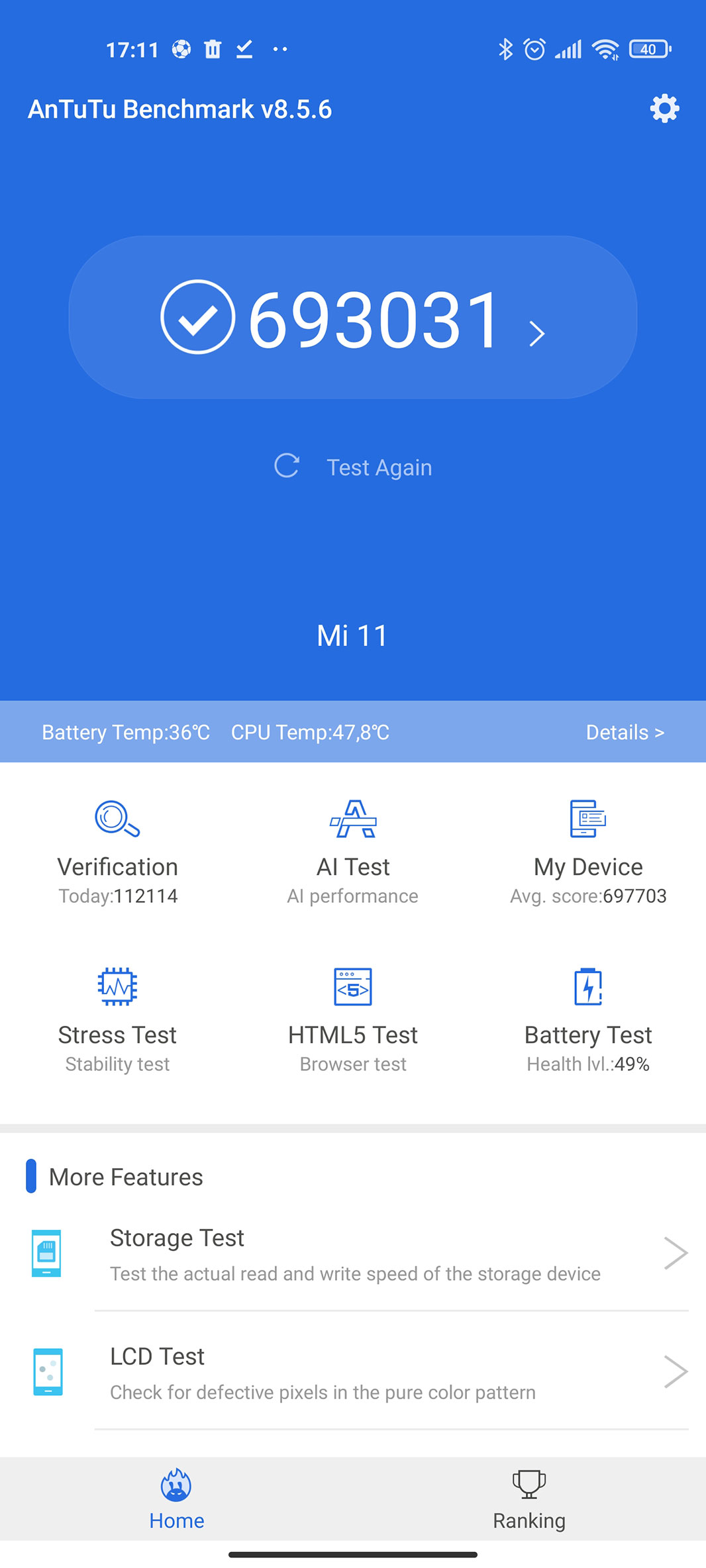Open the Verification tool

118,851
